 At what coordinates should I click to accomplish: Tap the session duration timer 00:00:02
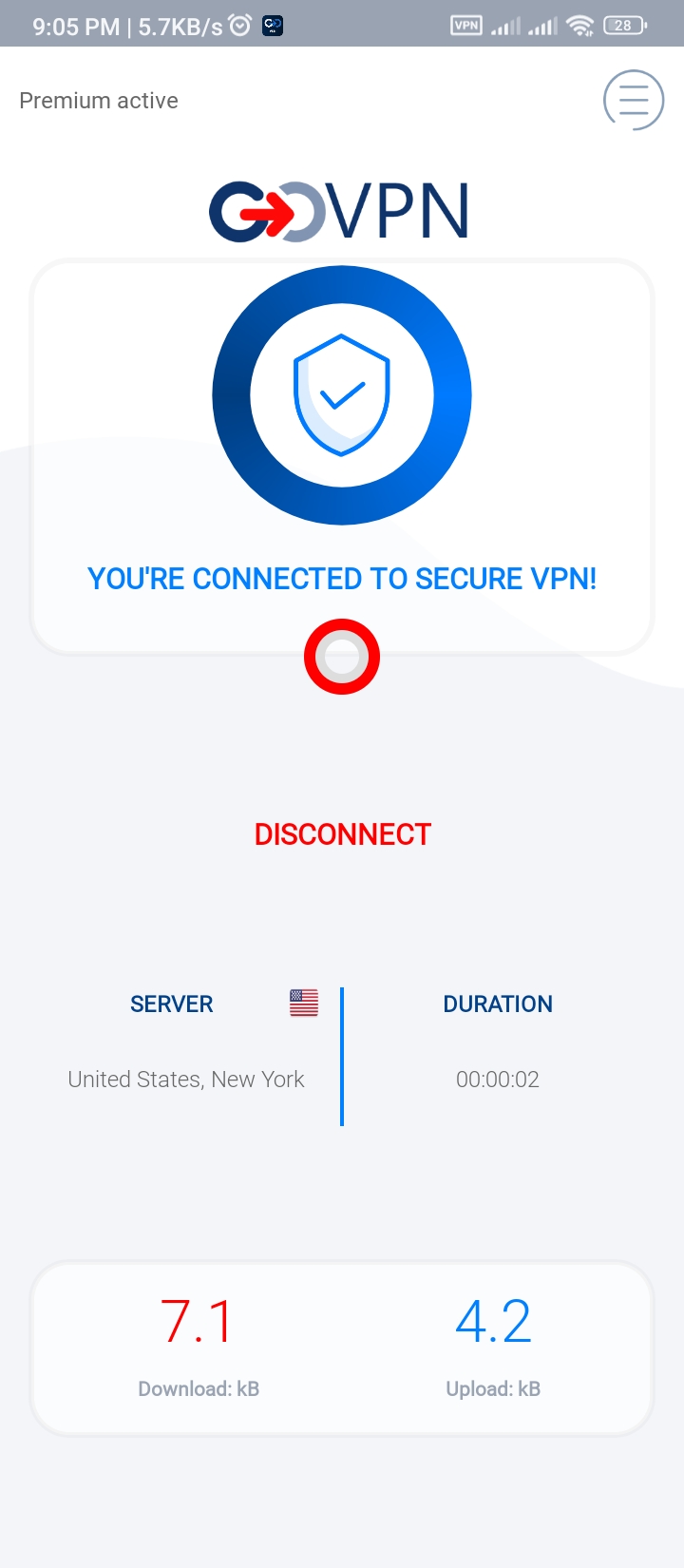click(497, 1079)
